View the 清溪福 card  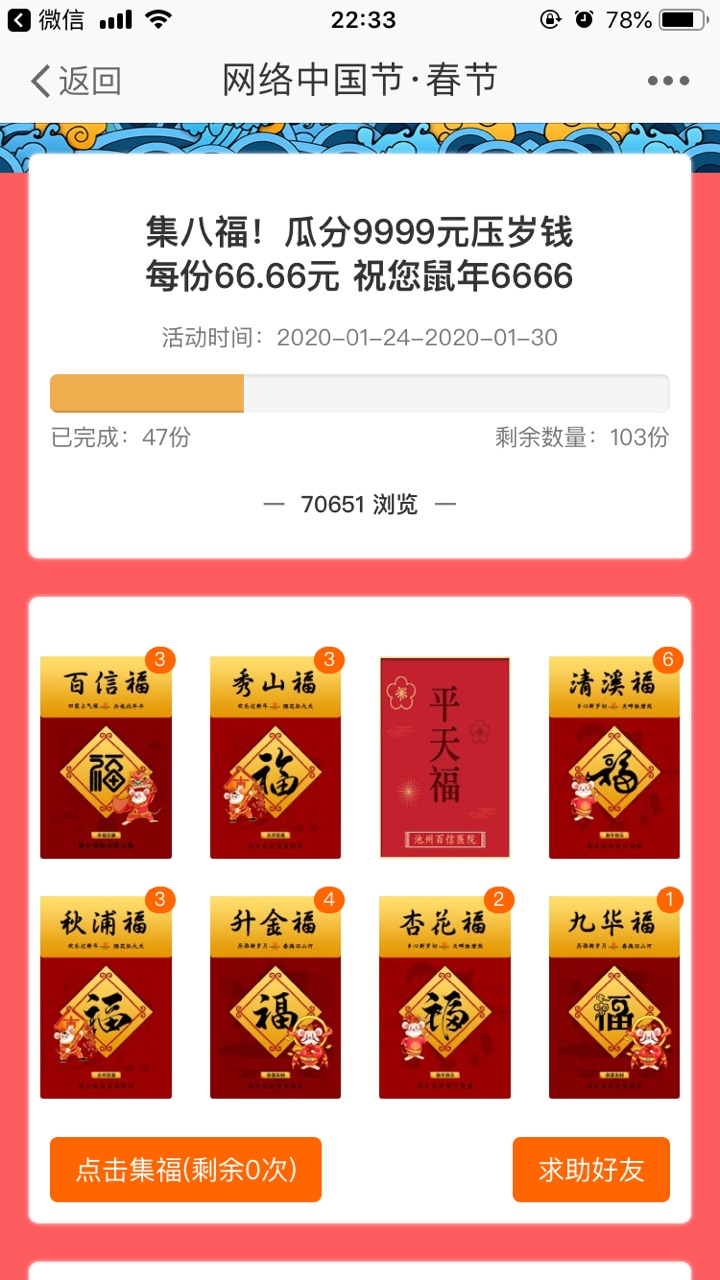click(x=614, y=758)
